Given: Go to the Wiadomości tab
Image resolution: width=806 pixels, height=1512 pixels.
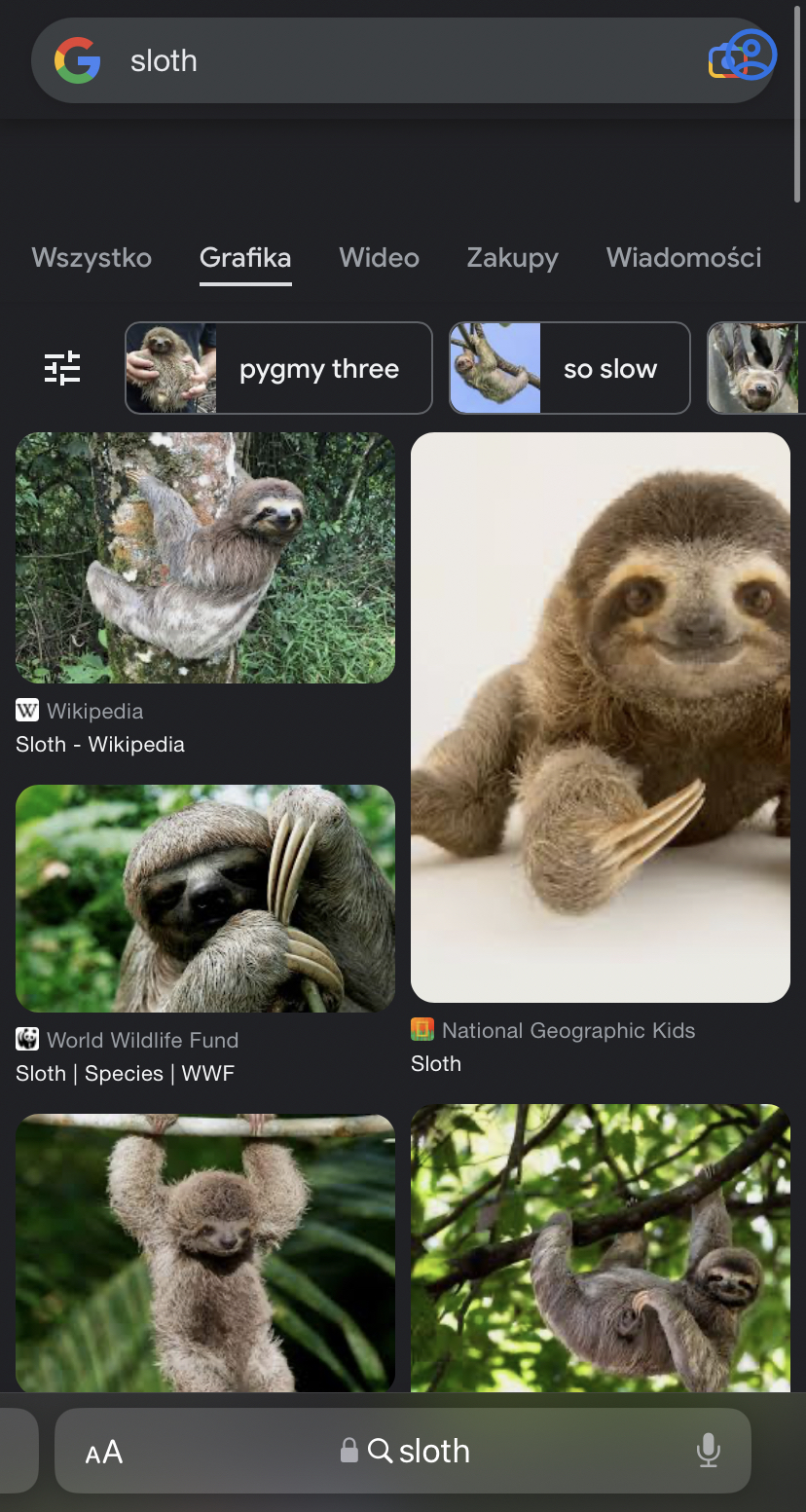Looking at the screenshot, I should point(683,258).
